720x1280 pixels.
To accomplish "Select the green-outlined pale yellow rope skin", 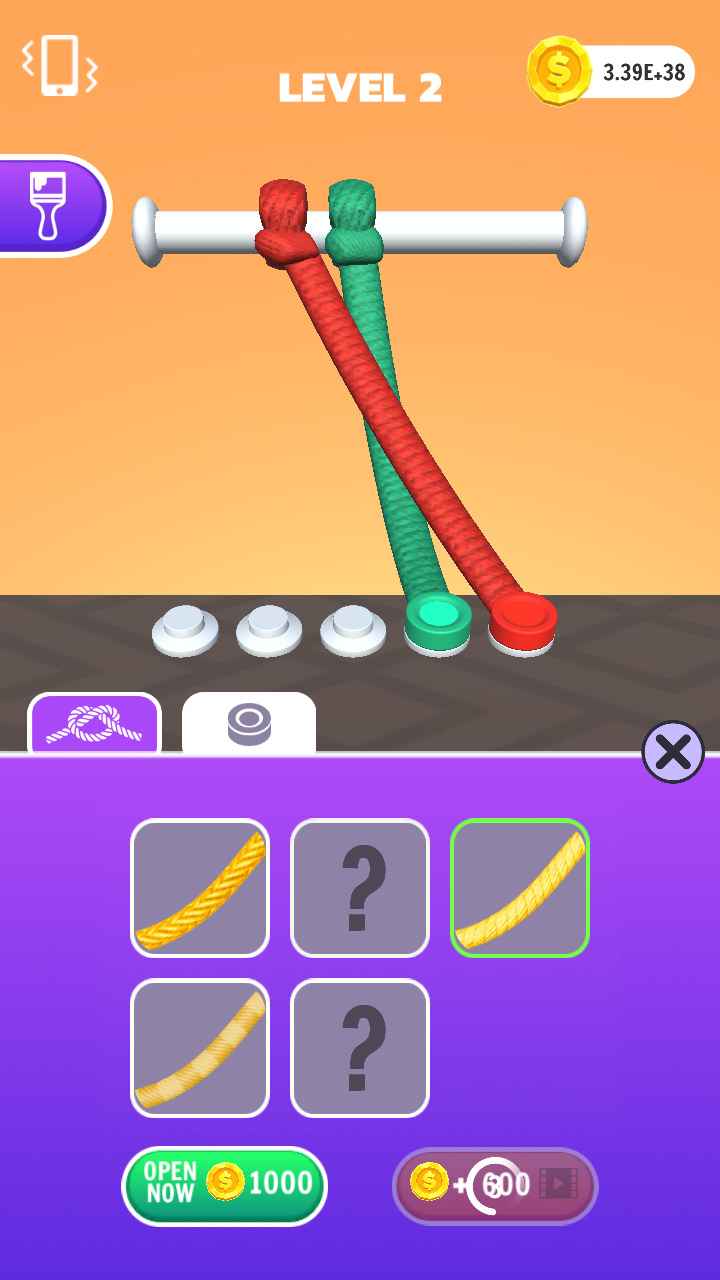I will [x=520, y=888].
